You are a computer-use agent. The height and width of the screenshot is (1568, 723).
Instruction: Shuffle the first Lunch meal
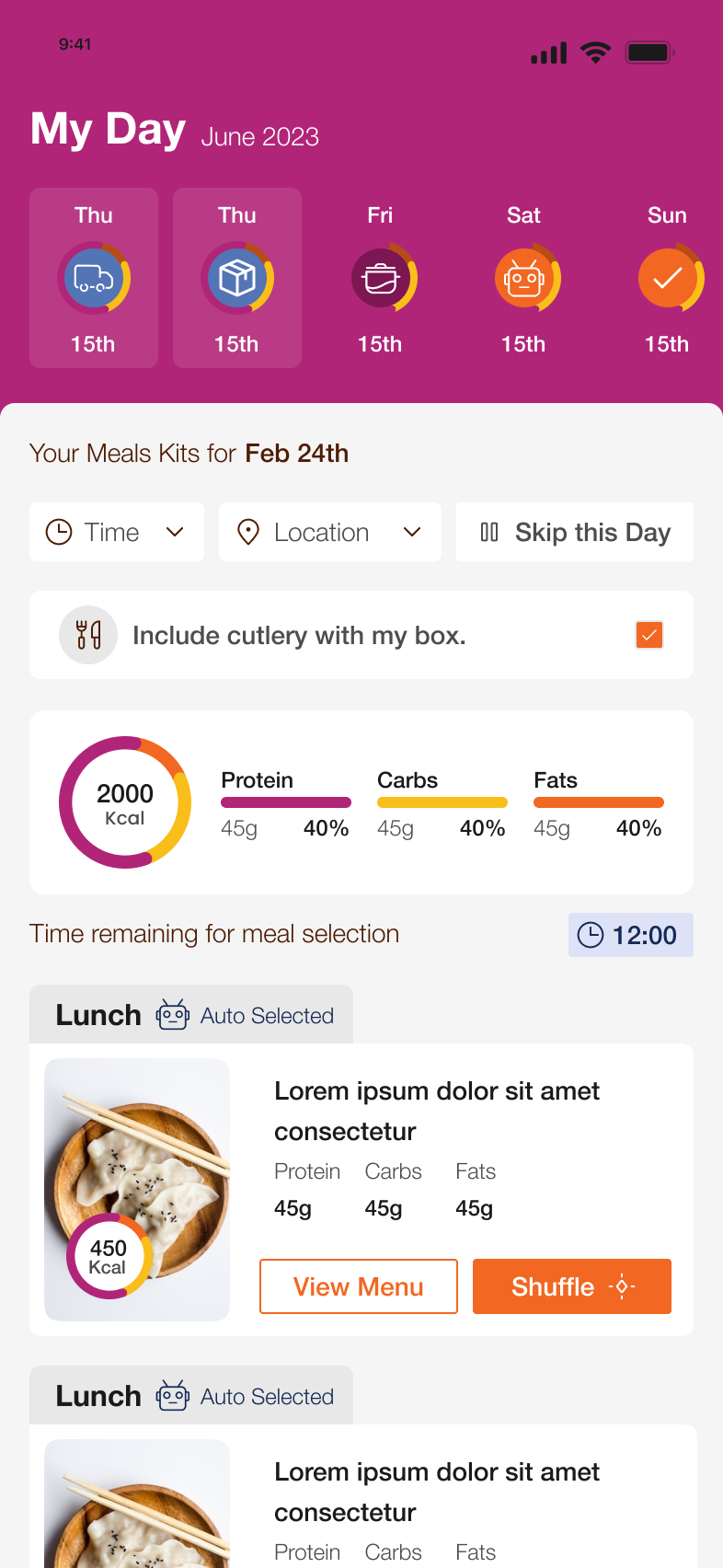[572, 1286]
